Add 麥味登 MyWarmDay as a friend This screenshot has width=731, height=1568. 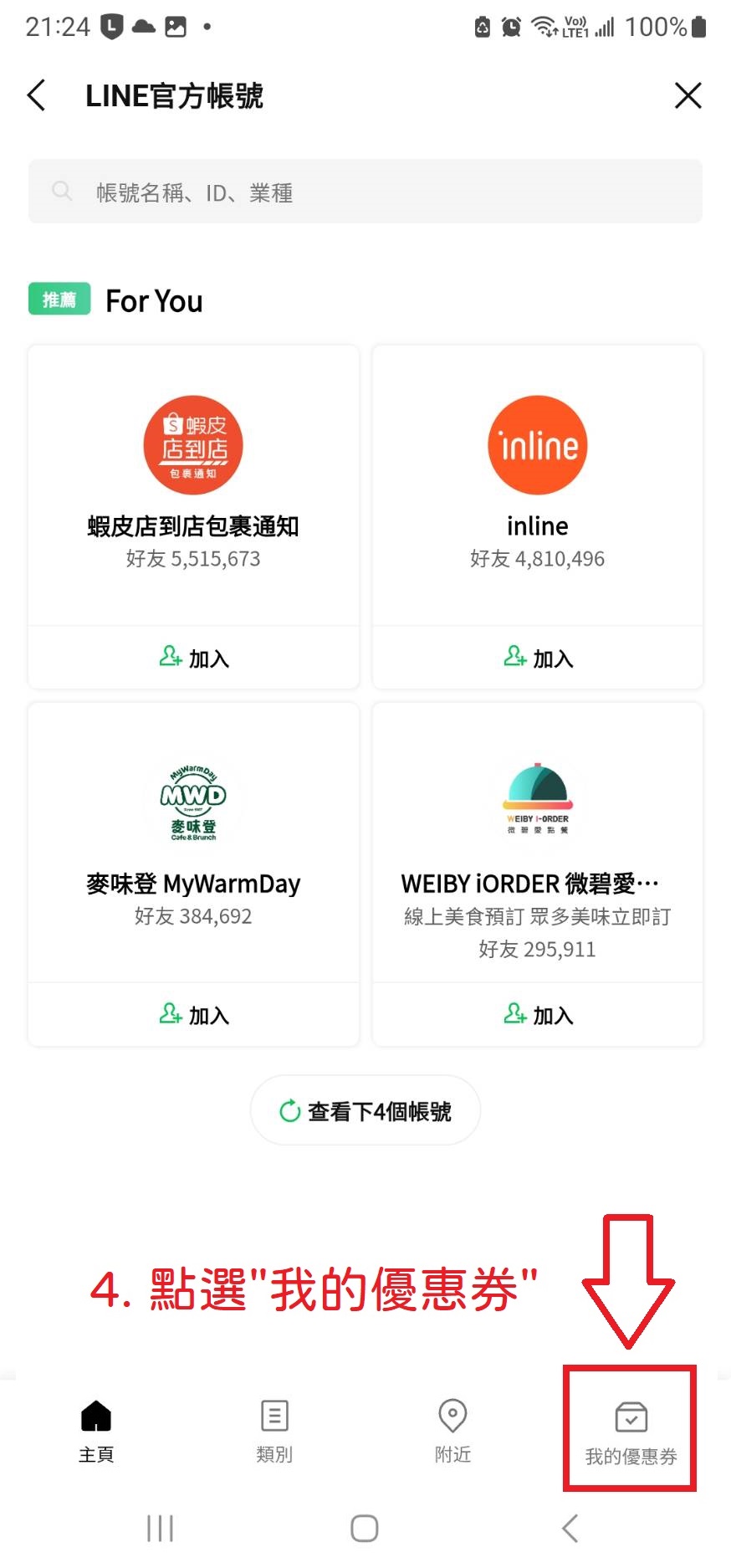click(x=193, y=1014)
